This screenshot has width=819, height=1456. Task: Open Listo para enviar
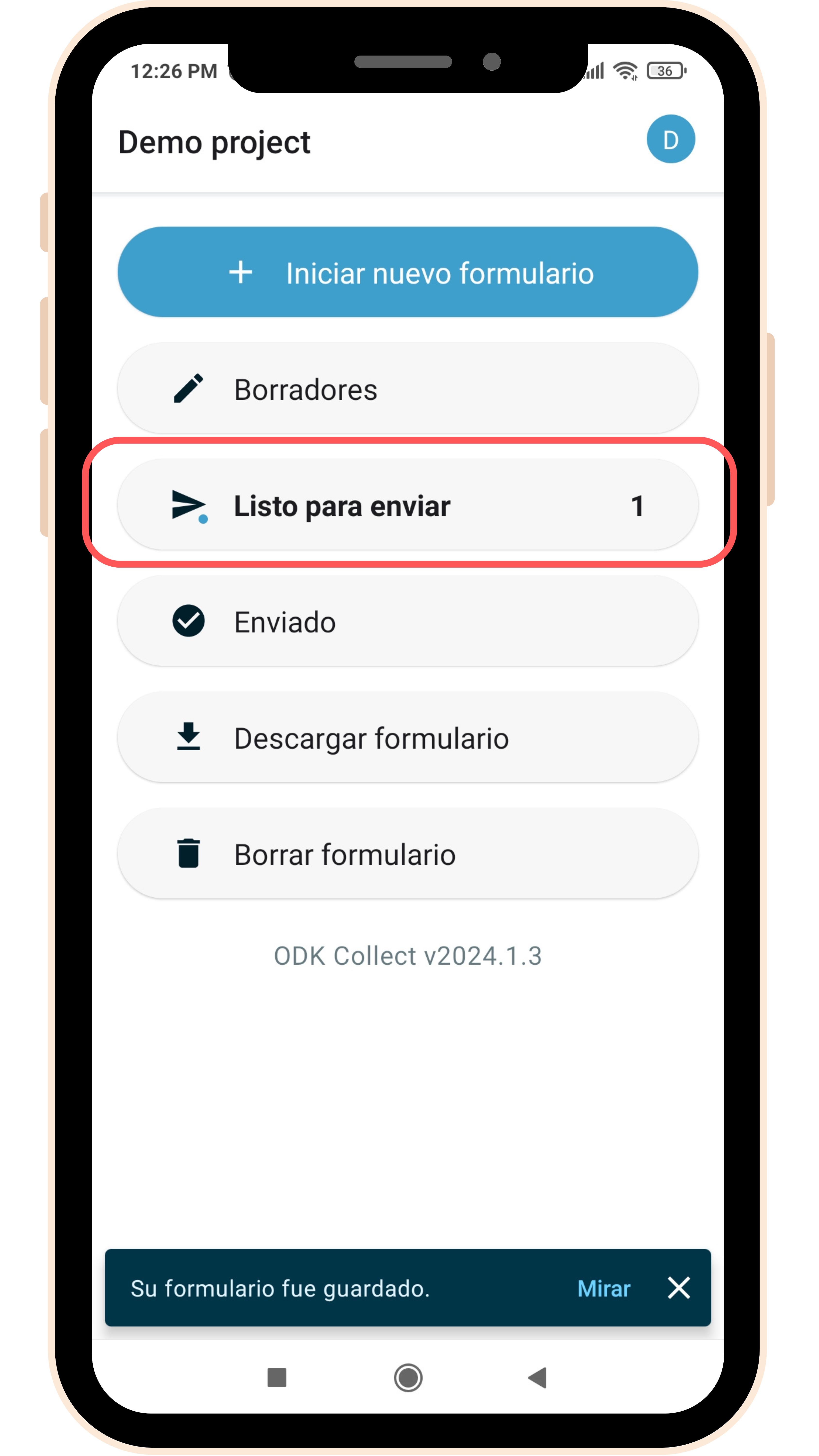coord(407,505)
